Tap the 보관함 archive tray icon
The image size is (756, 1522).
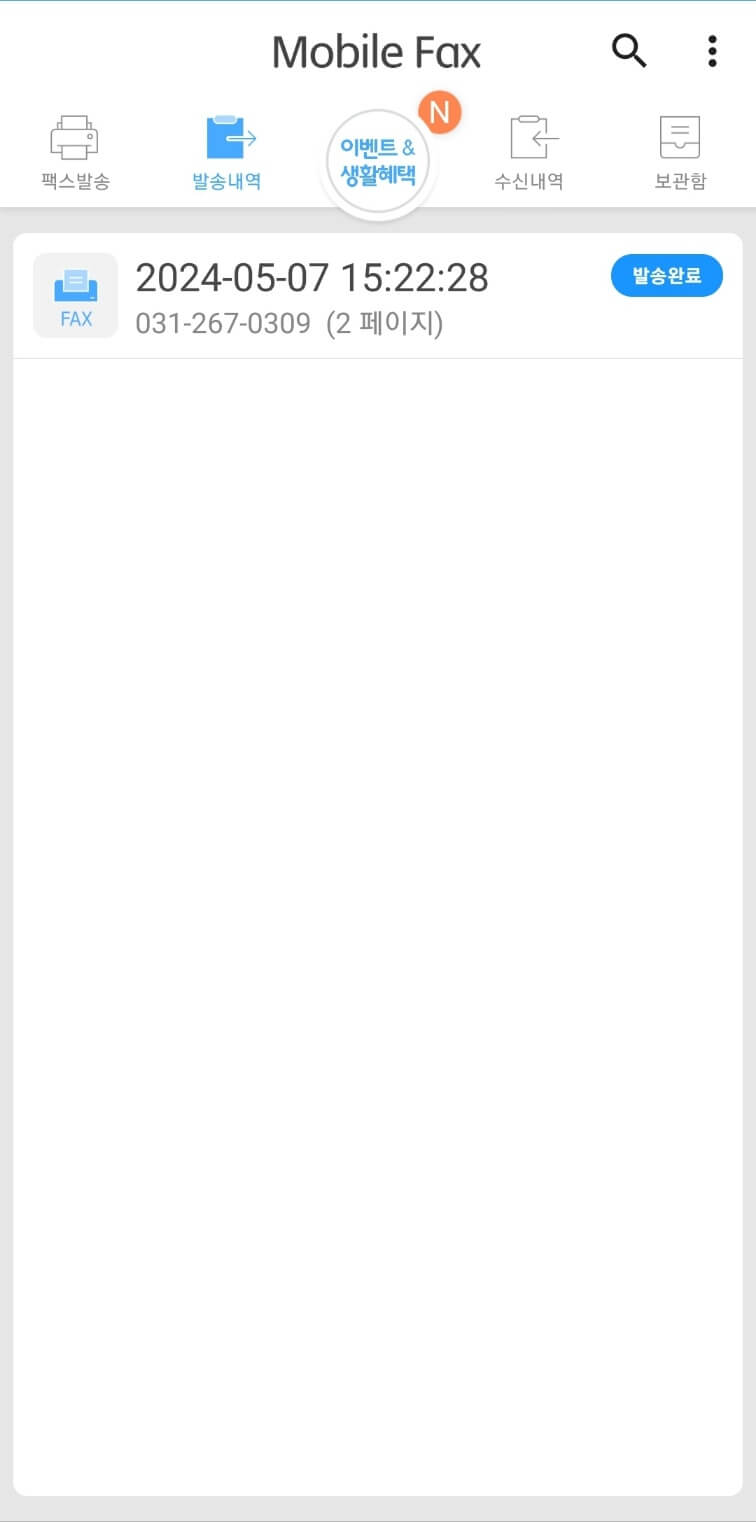coord(680,135)
